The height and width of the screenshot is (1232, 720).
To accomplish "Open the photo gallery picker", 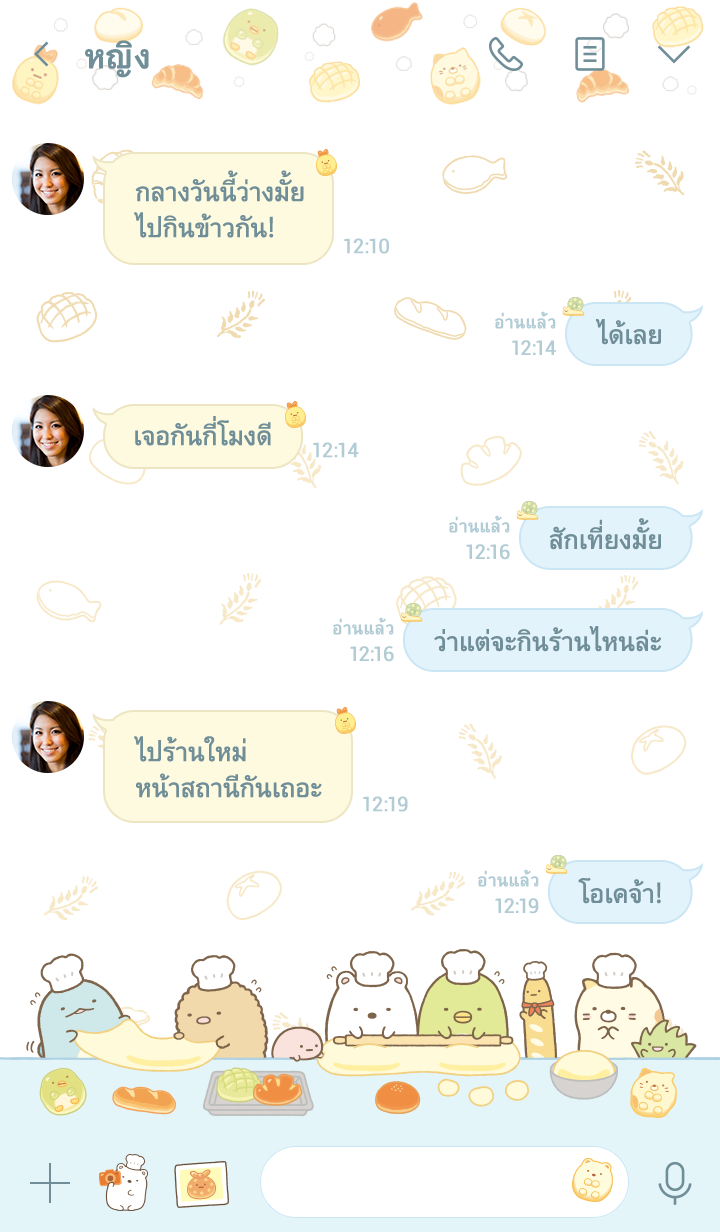I will [x=201, y=1183].
